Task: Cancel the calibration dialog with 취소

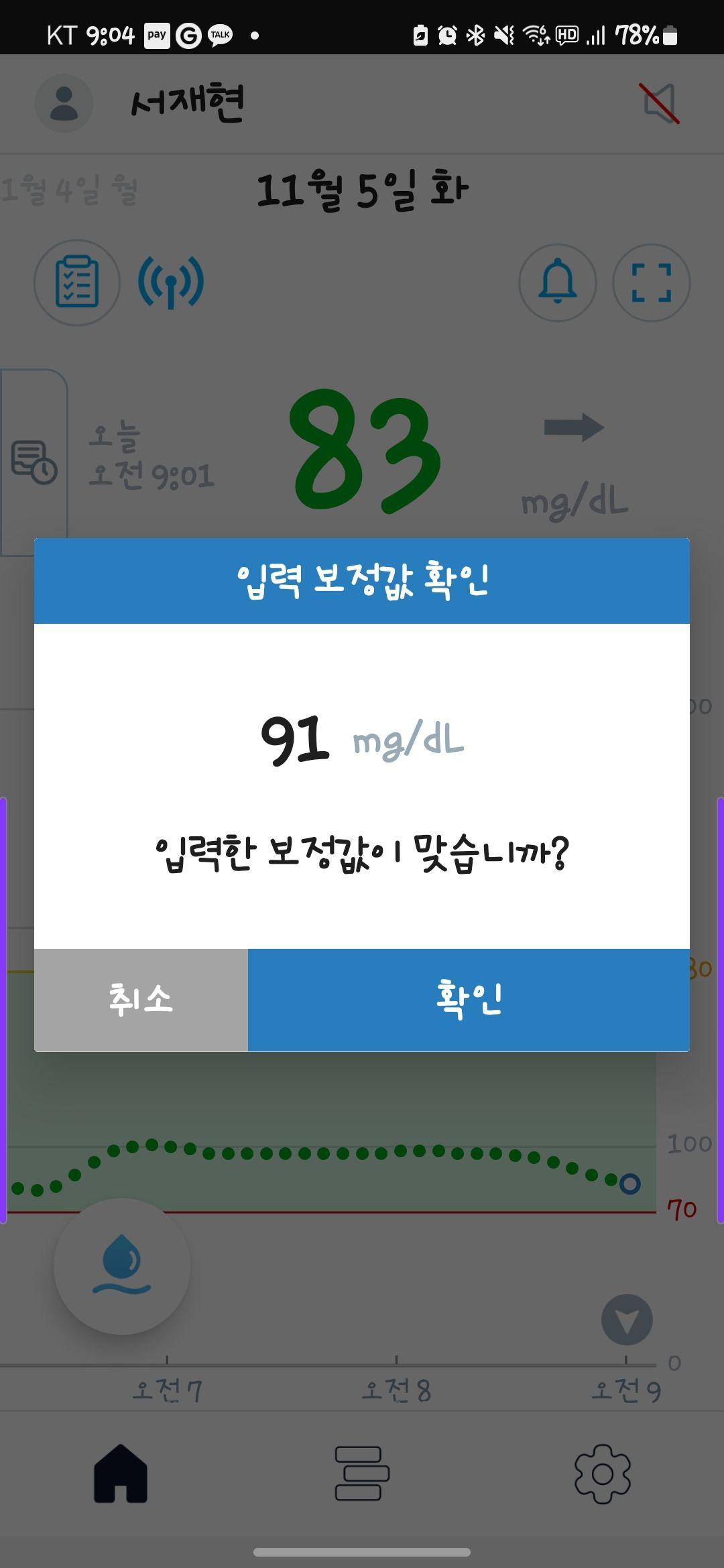Action: click(141, 999)
